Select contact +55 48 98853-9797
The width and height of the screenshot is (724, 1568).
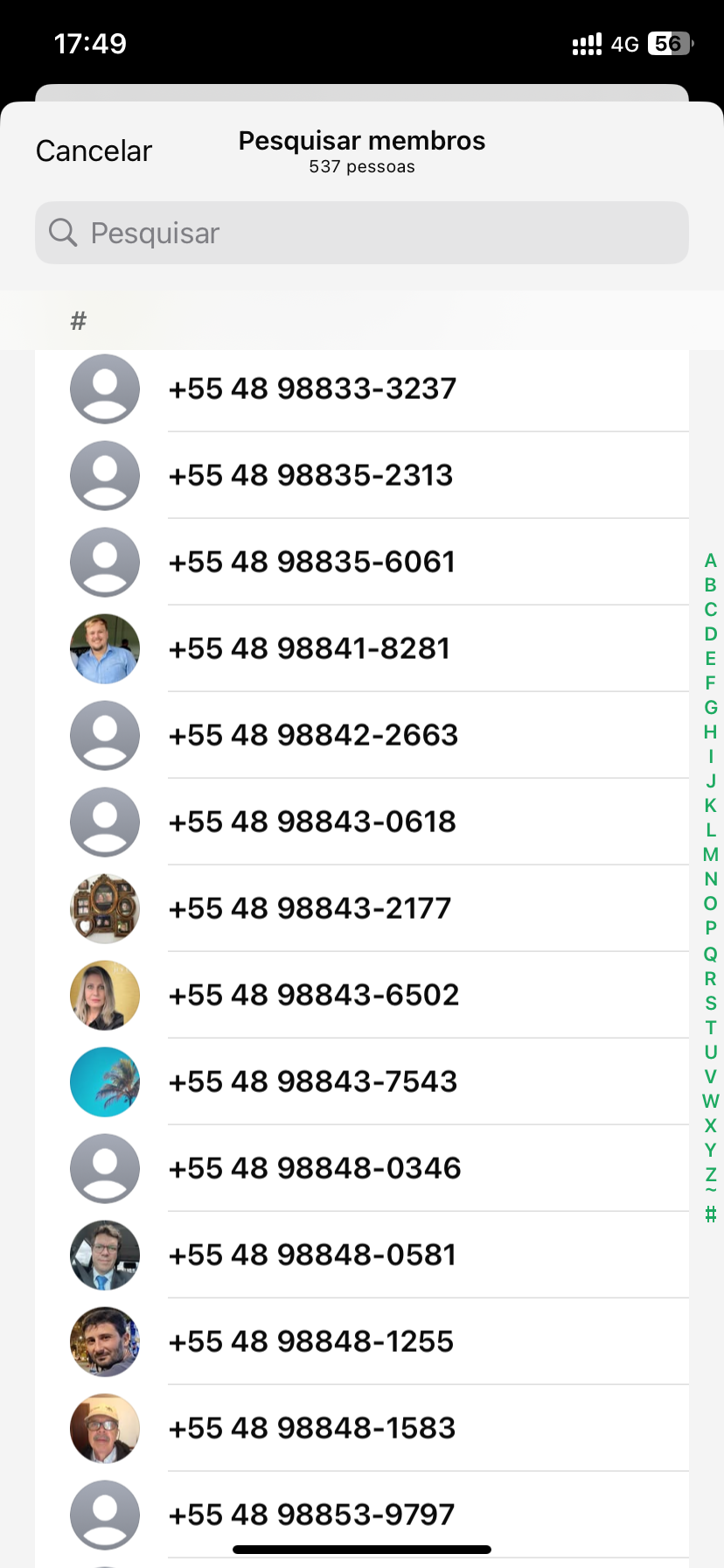pyautogui.click(x=311, y=1512)
